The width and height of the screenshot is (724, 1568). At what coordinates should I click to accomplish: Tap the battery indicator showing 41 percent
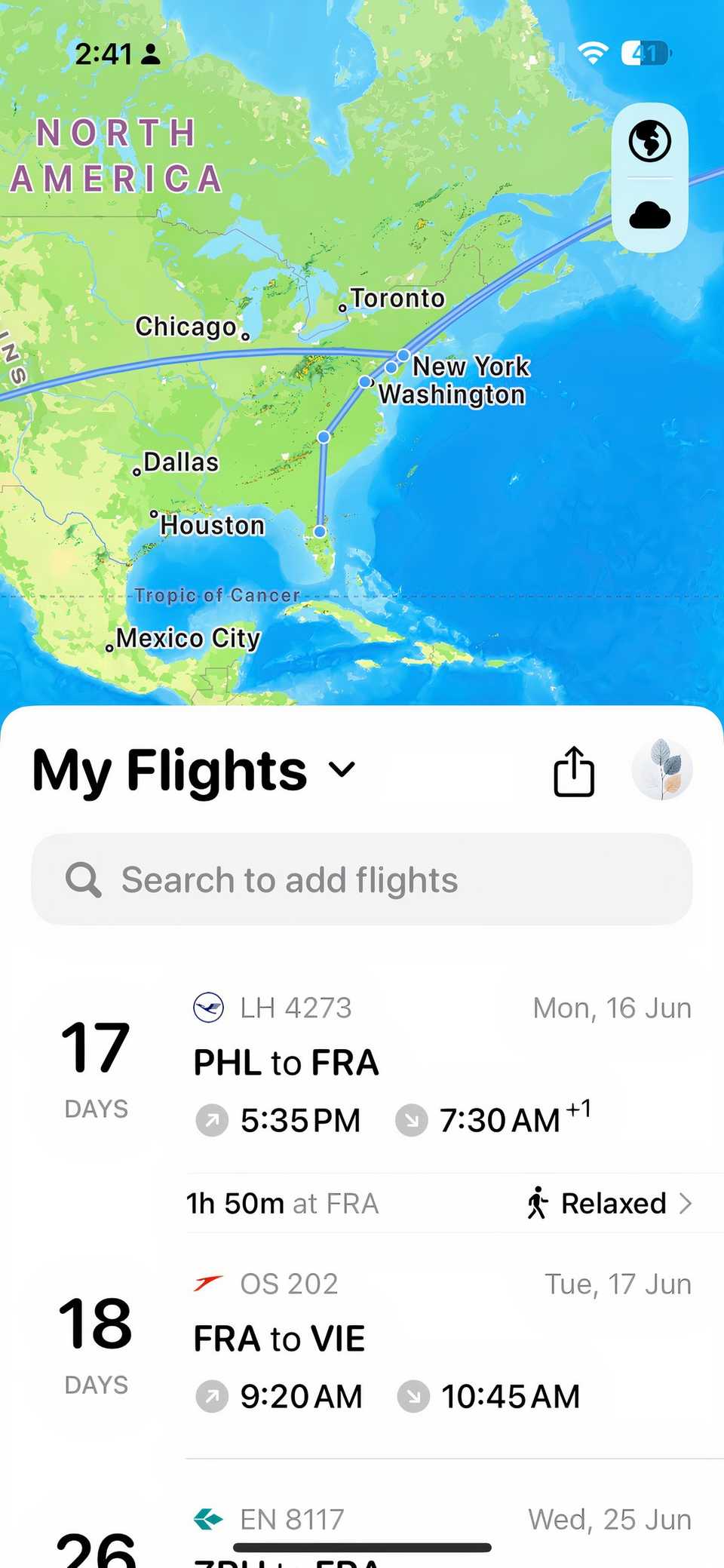point(645,51)
